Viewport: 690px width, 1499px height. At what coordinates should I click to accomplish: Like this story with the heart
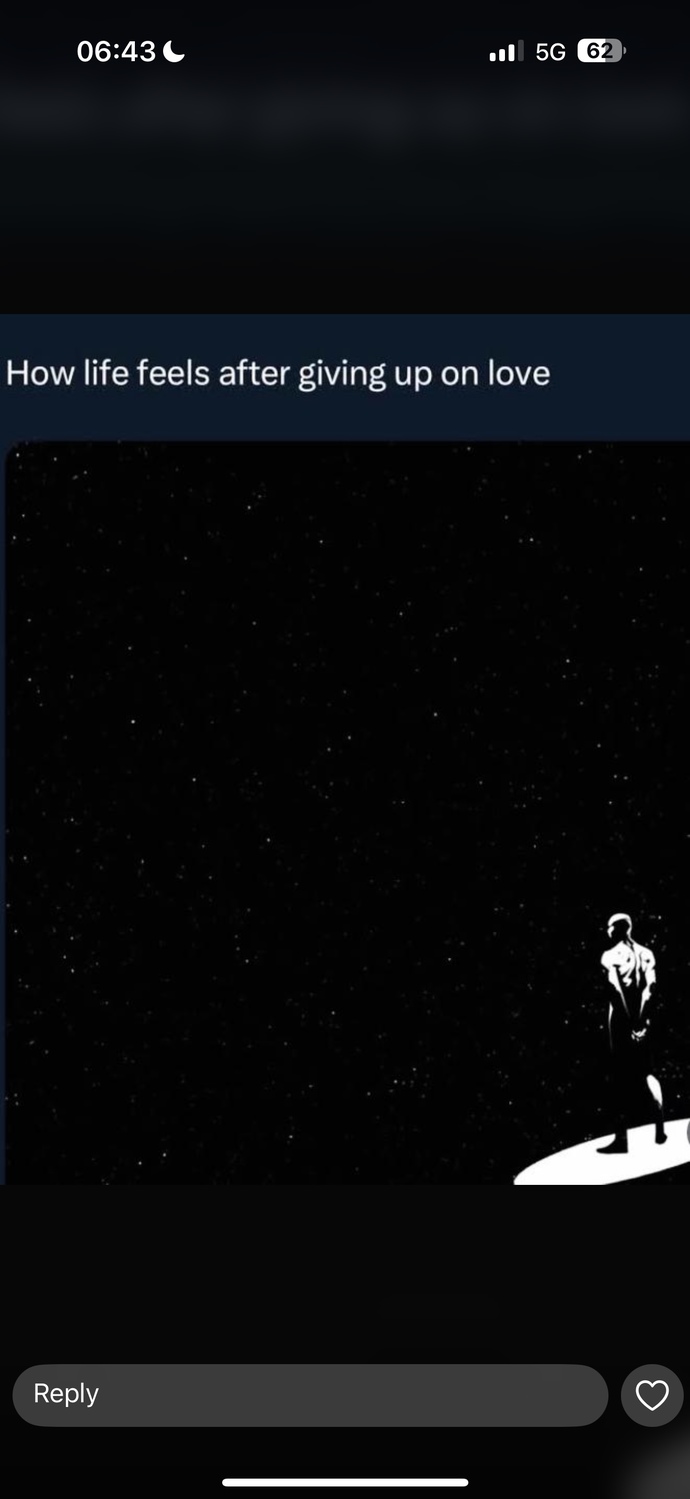652,1395
